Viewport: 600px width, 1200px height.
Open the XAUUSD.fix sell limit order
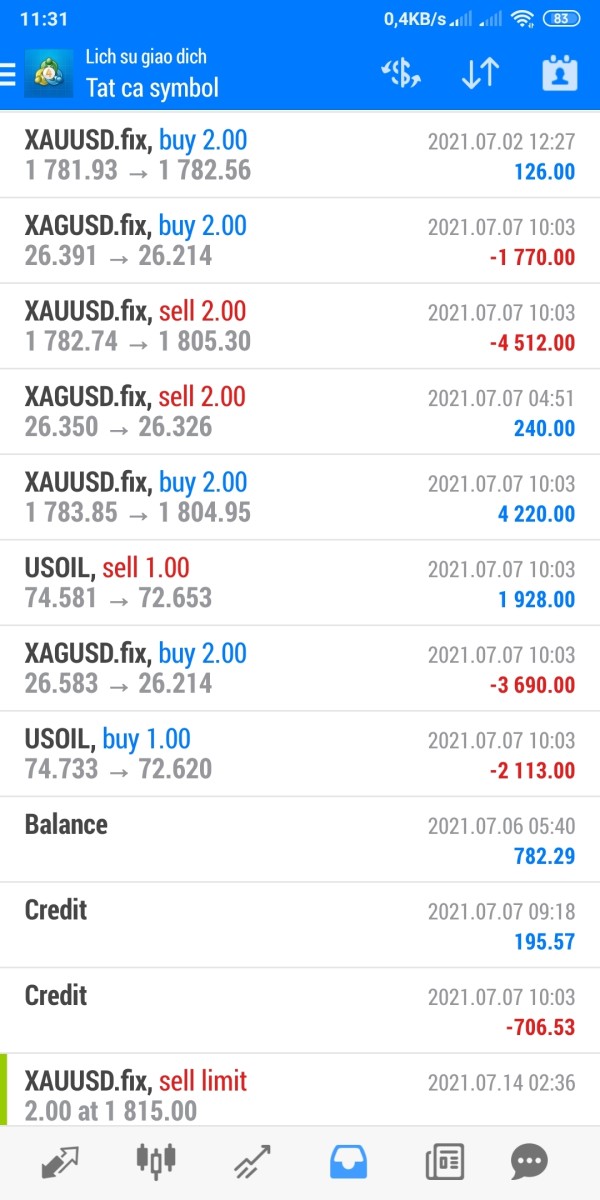tap(300, 1094)
